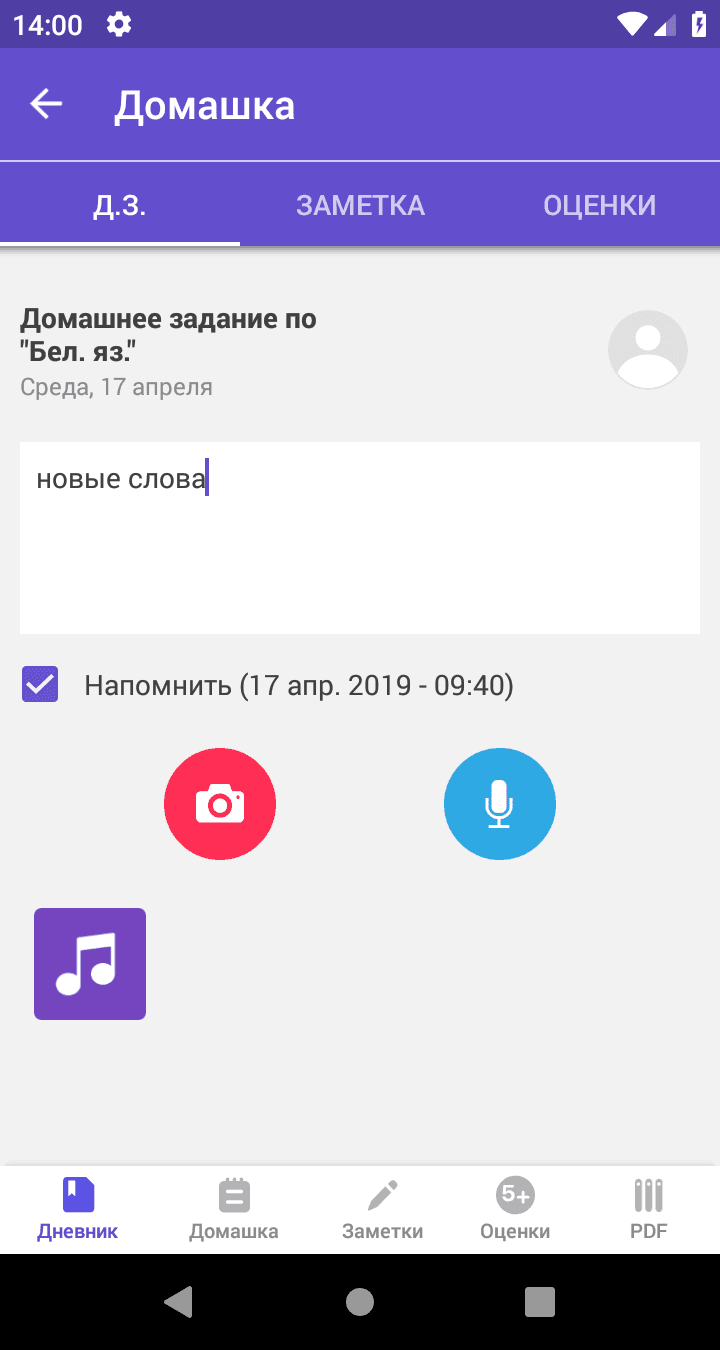Go back using the arrow icon
The width and height of the screenshot is (720, 1350).
pos(46,104)
